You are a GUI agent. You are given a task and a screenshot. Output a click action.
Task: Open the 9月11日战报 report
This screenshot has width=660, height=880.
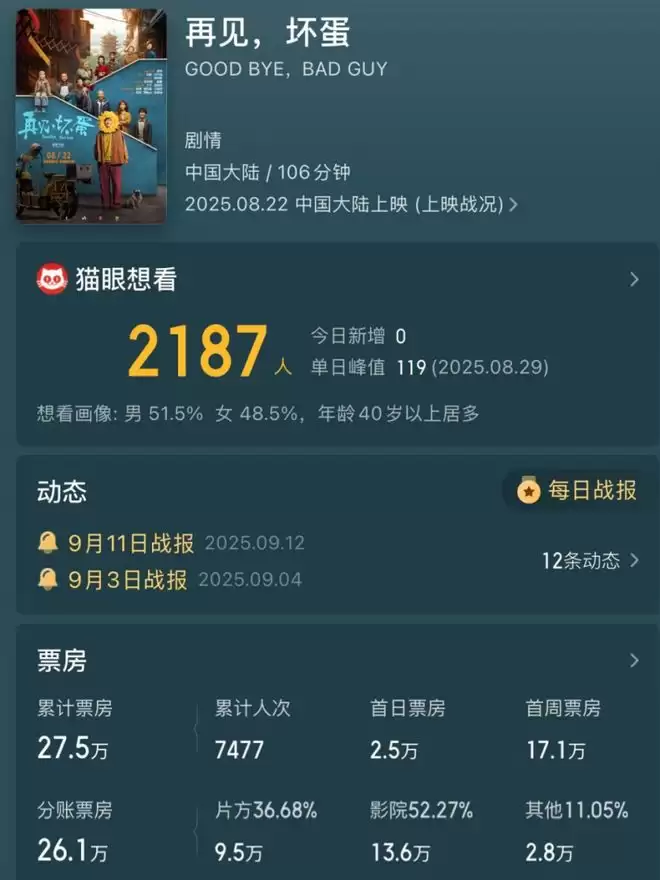click(130, 543)
